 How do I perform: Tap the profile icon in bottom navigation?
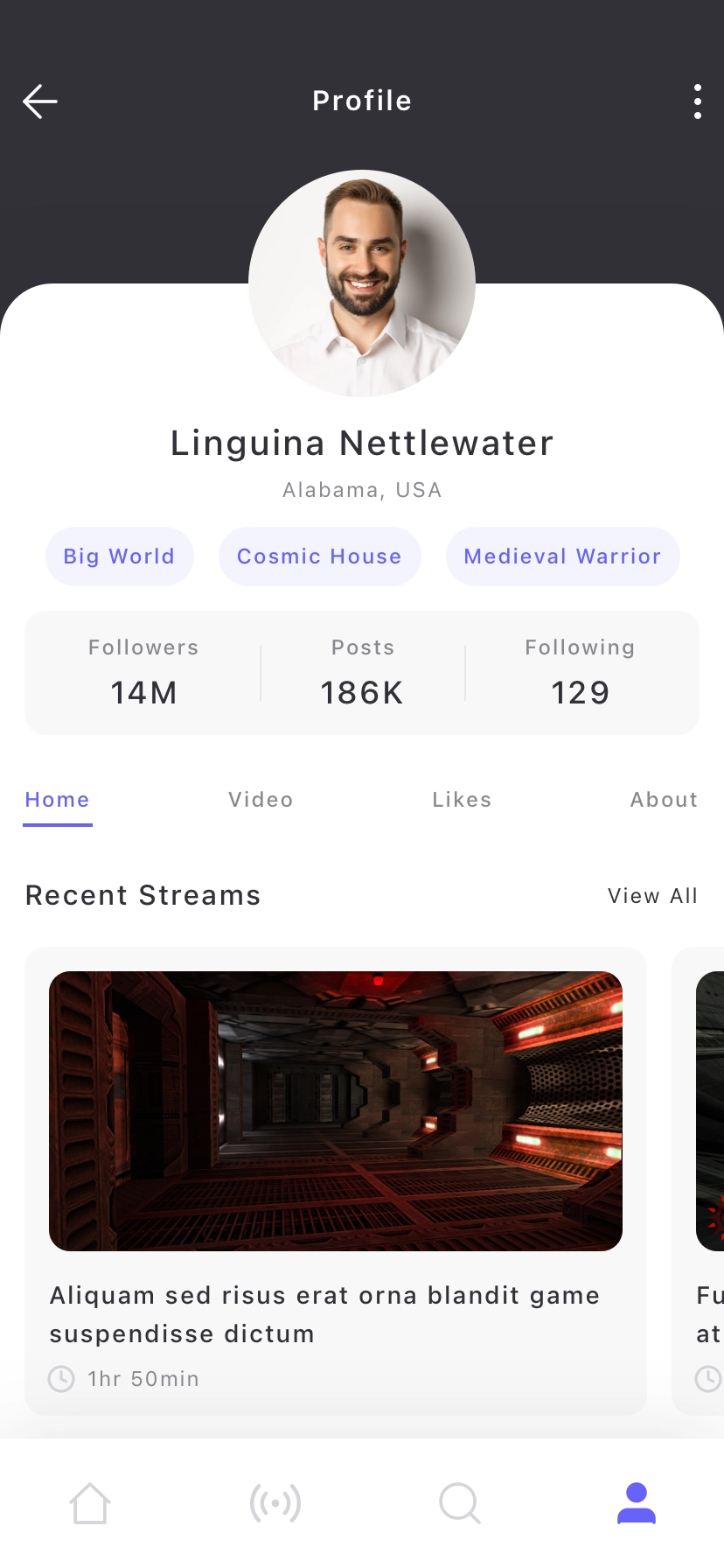637,1503
